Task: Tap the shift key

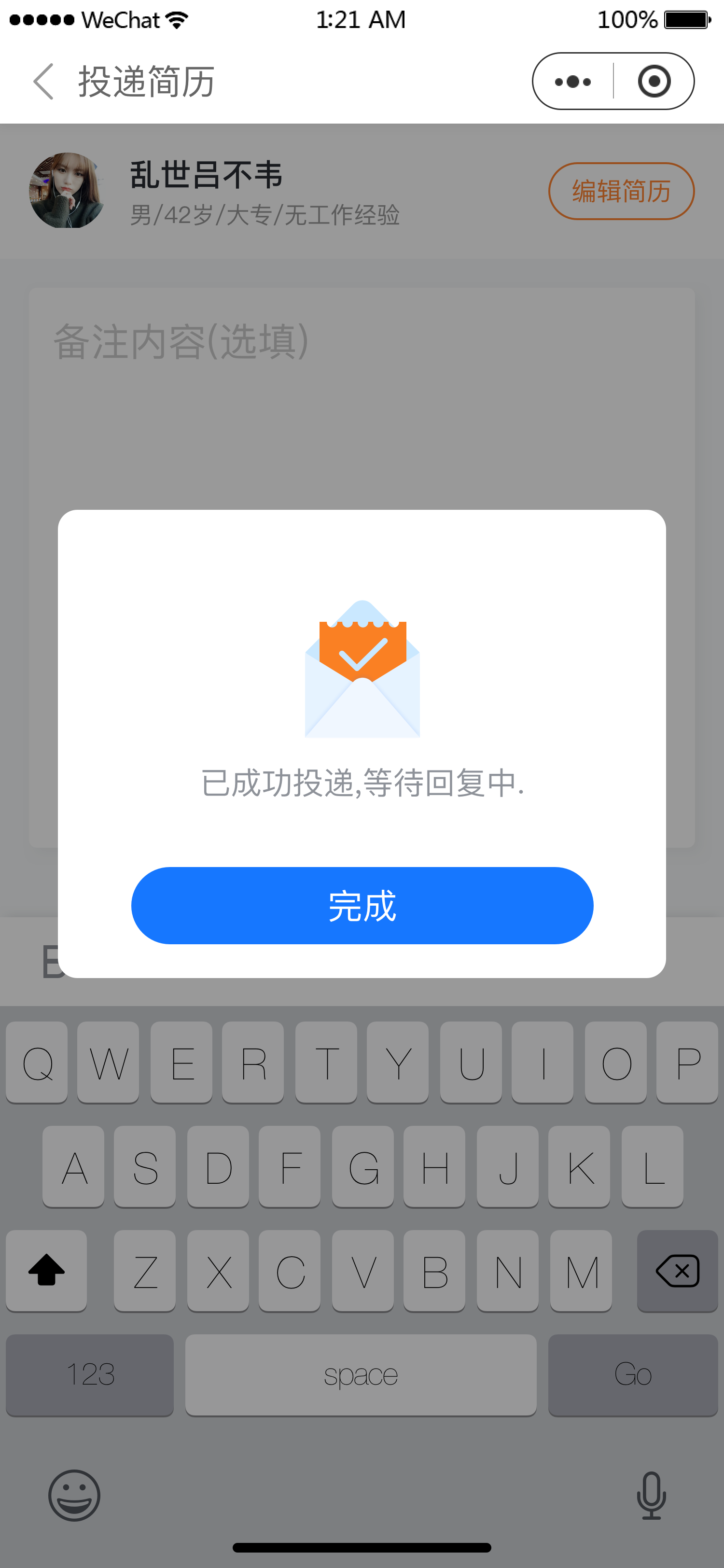Action: coord(47,1270)
